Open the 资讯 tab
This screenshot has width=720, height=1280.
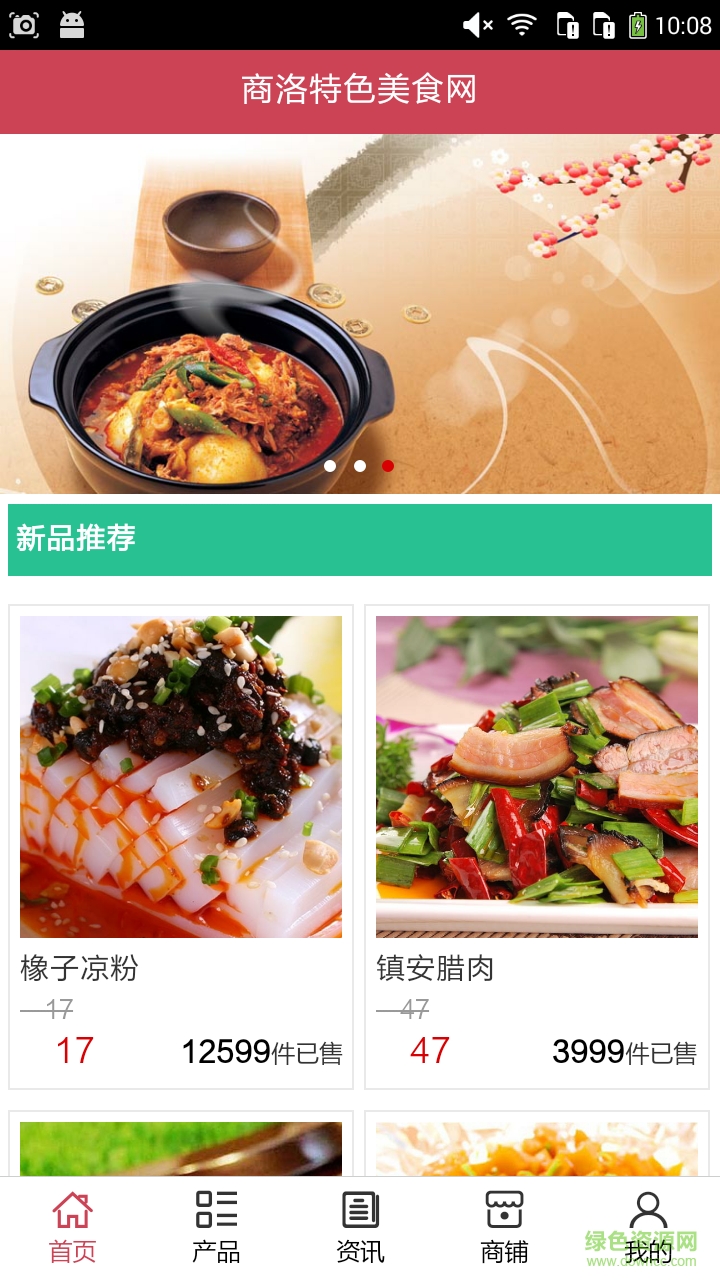click(360, 1227)
